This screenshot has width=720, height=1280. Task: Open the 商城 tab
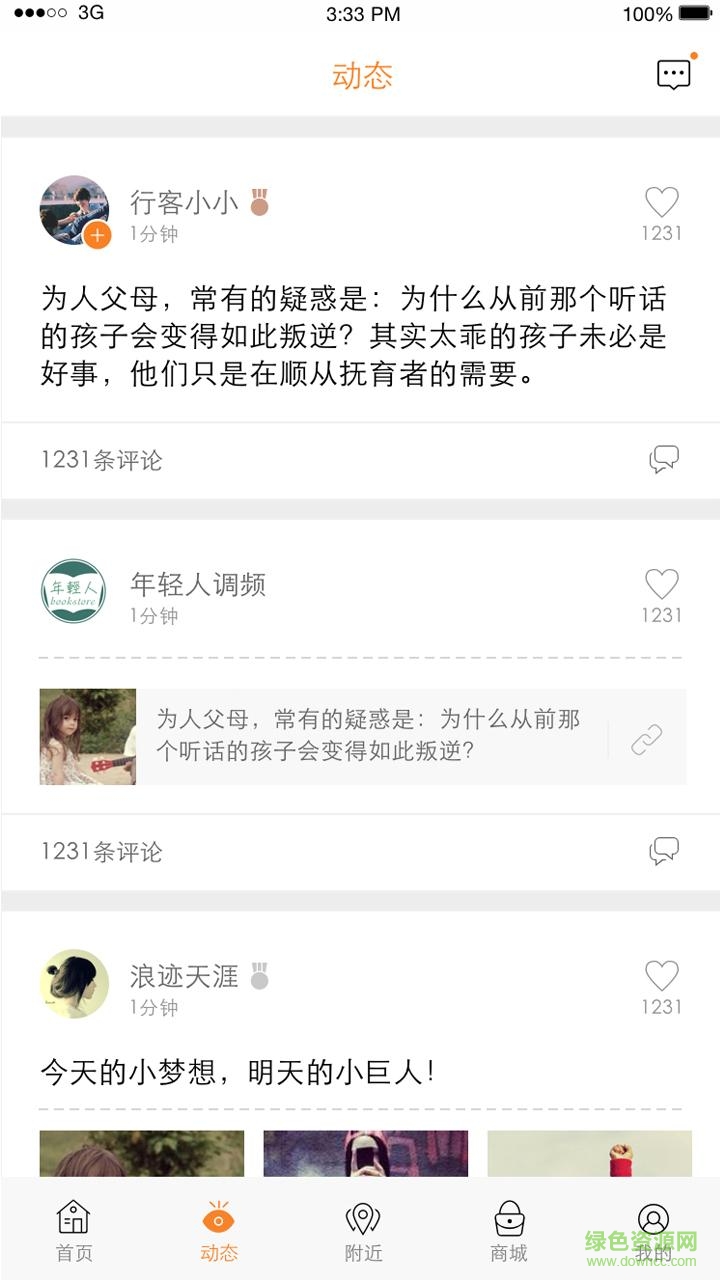point(509,1231)
